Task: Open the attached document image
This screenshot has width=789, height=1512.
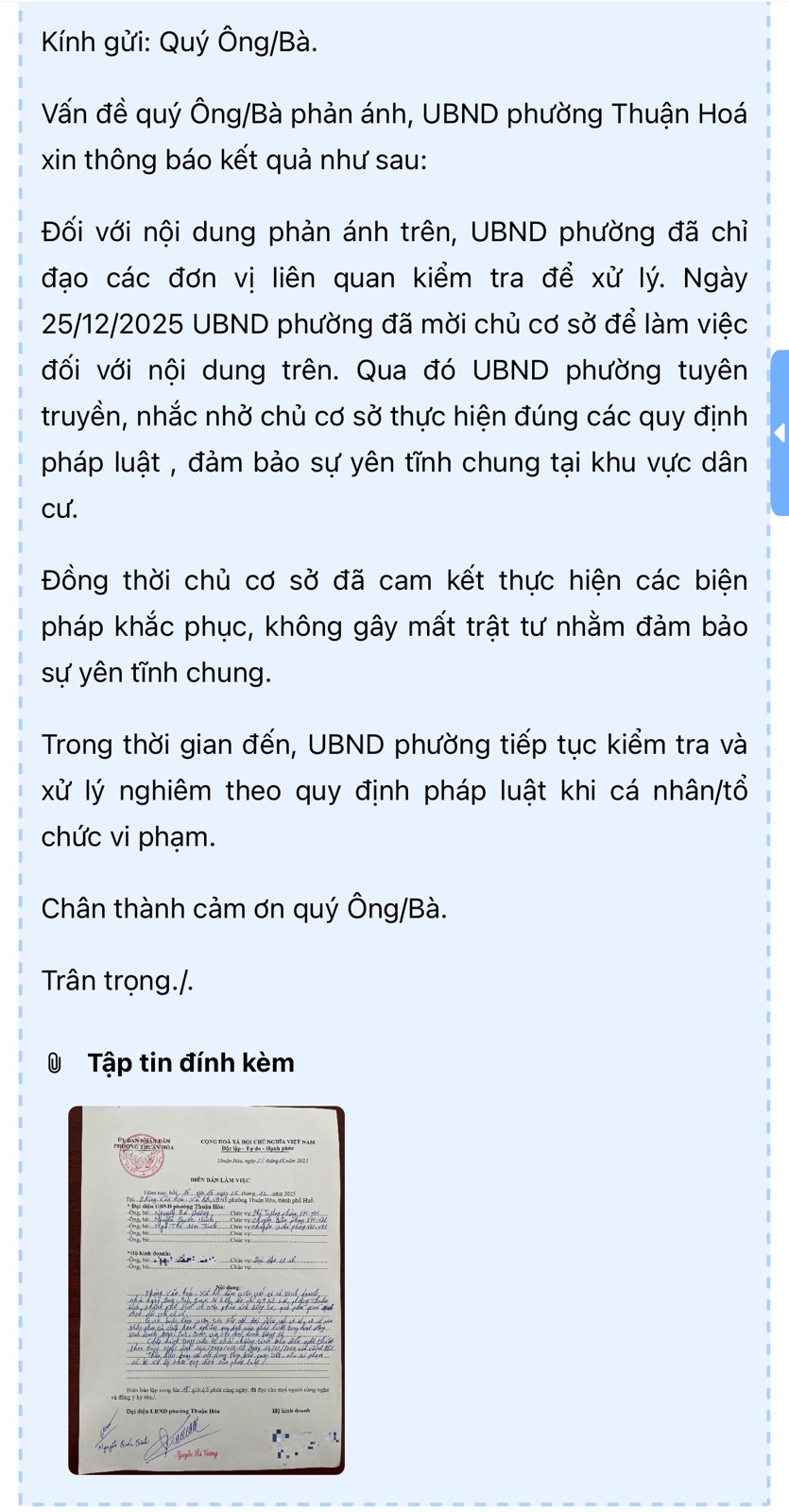Action: pos(206,1289)
